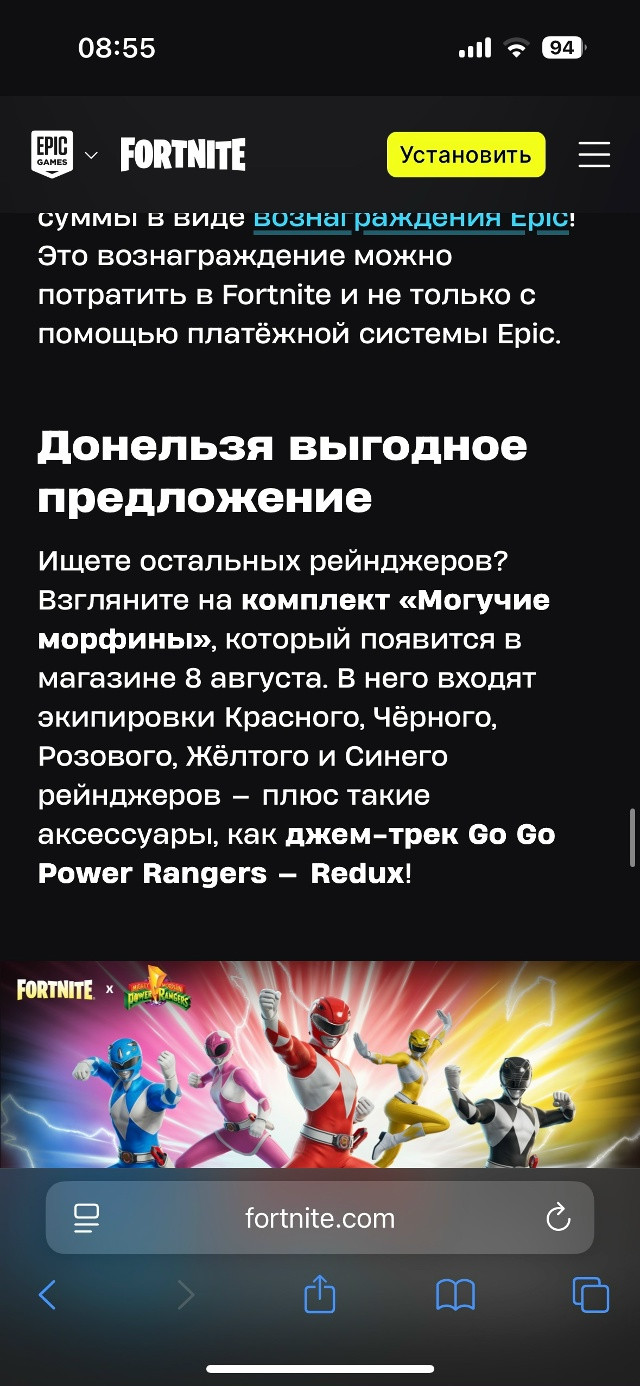Share this page
The height and width of the screenshot is (1386, 640).
click(319, 1294)
